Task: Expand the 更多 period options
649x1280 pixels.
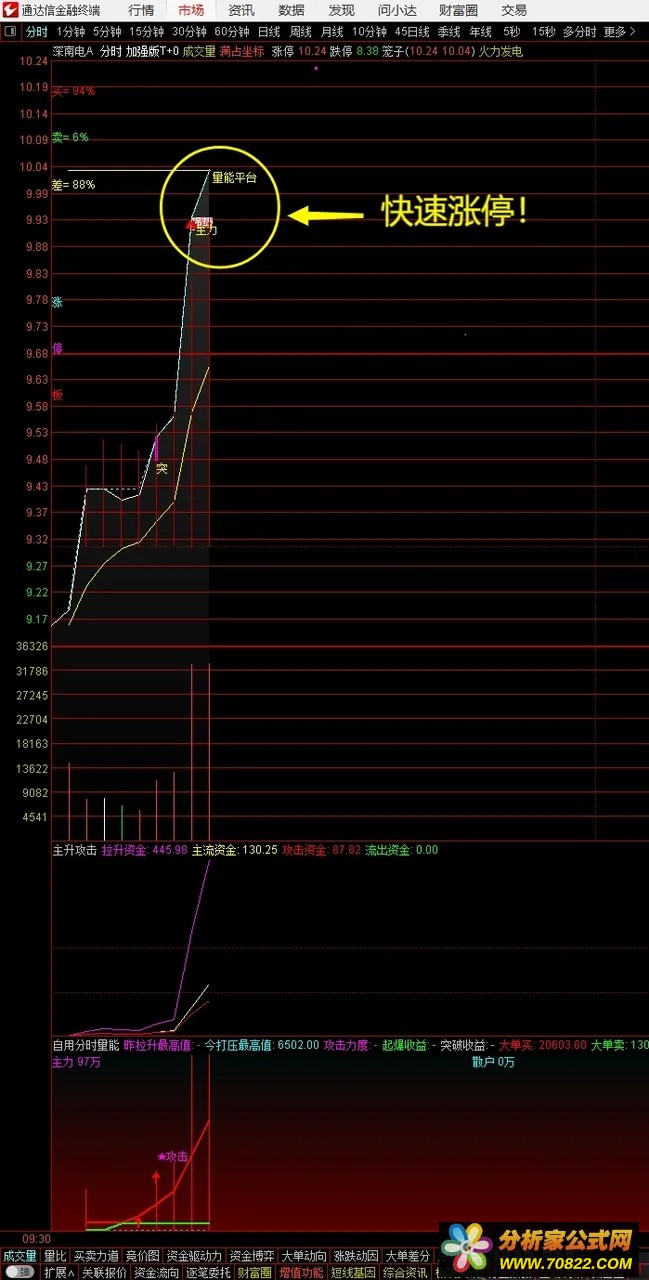Action: click(x=619, y=32)
